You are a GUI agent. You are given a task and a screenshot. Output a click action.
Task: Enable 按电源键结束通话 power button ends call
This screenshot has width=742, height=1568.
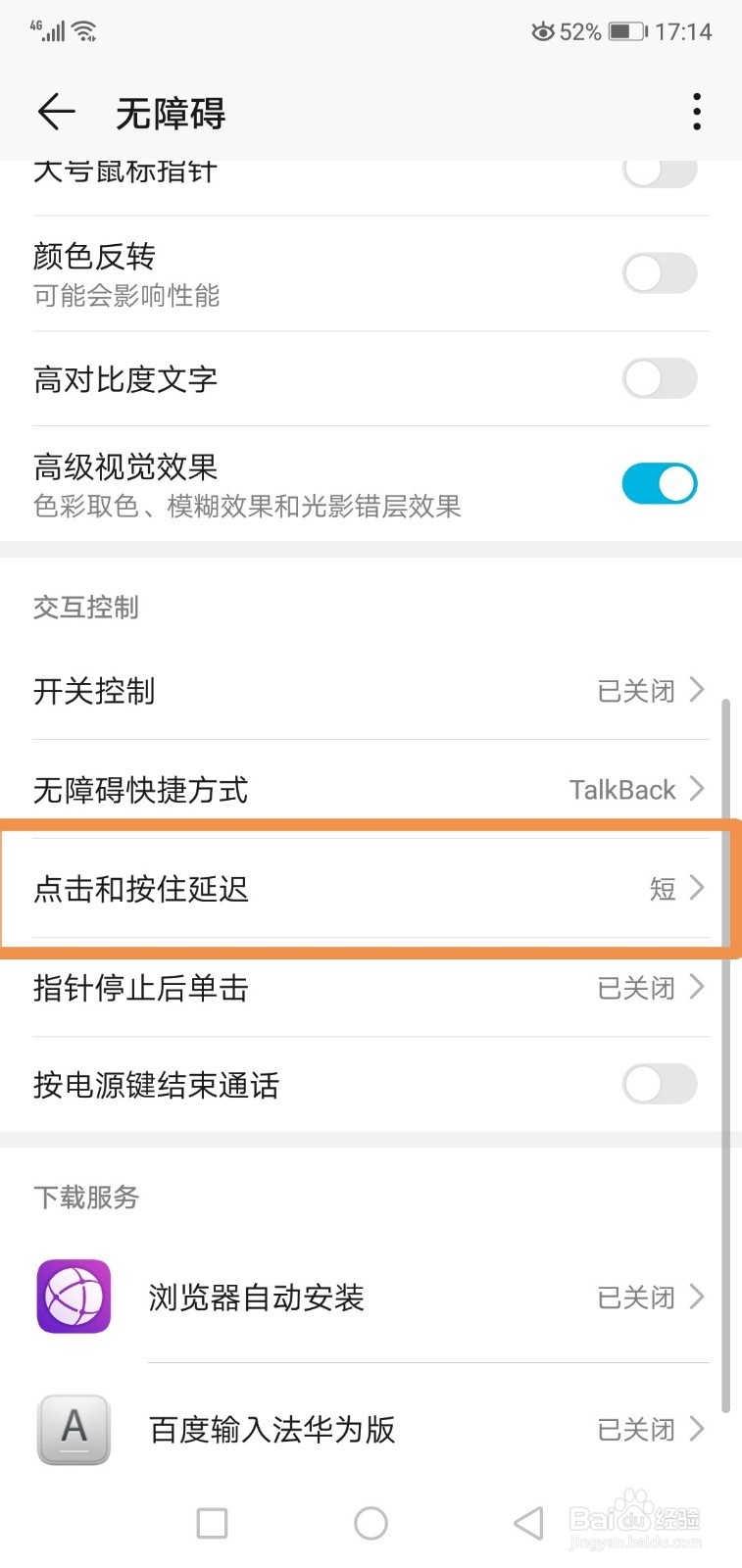pyautogui.click(x=659, y=1084)
